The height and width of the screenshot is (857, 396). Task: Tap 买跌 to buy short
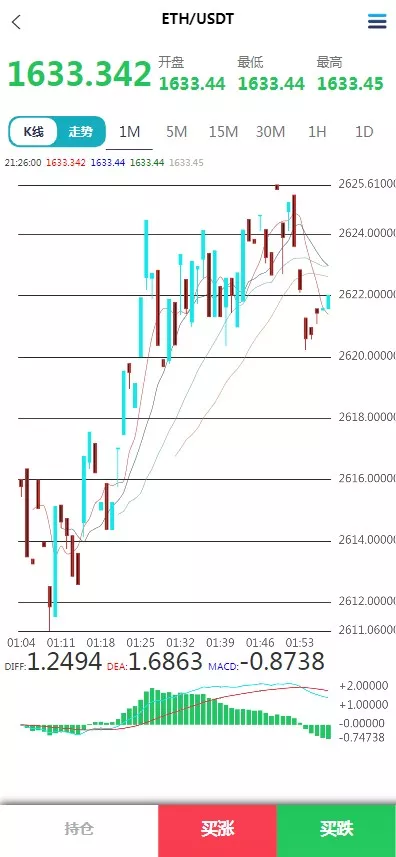[336, 829]
